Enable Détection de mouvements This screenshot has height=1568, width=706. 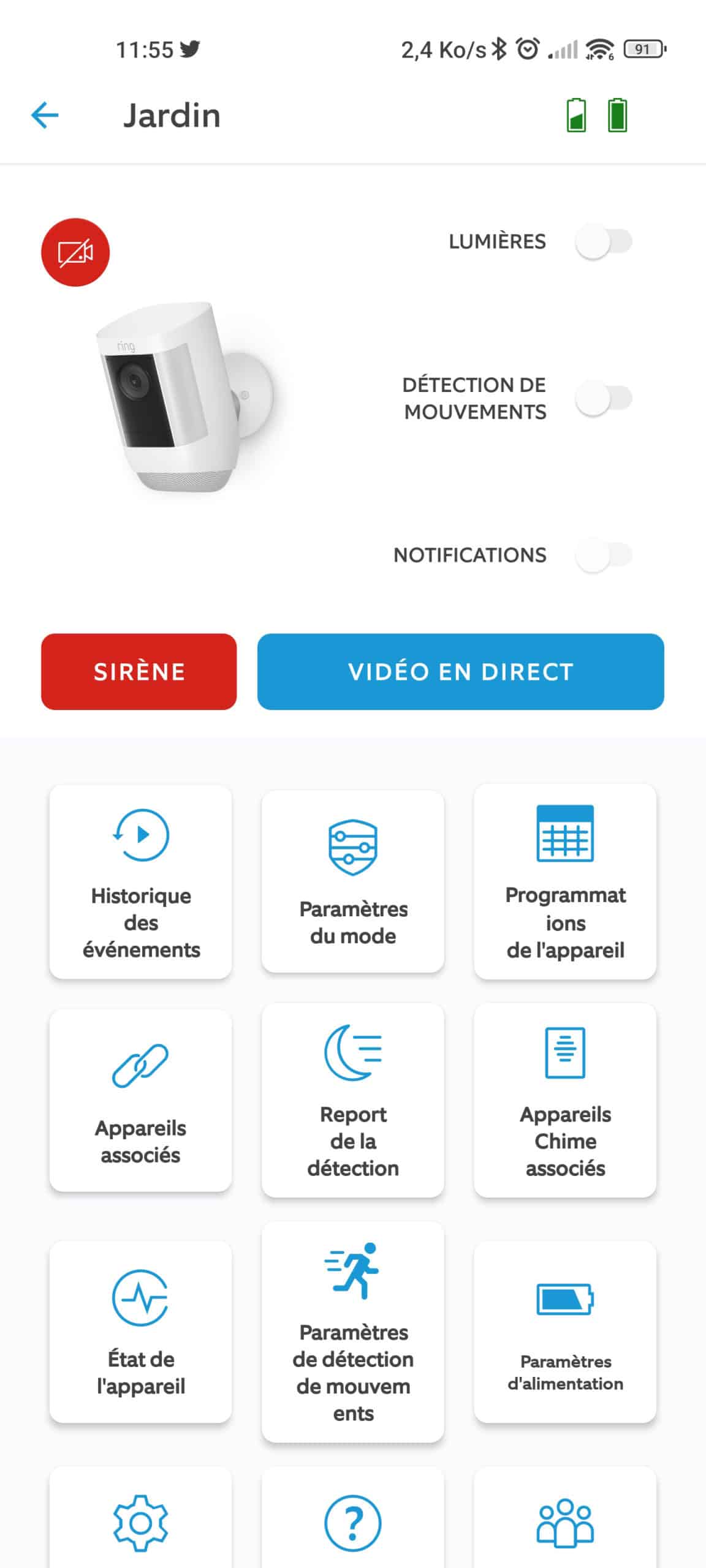pyautogui.click(x=603, y=398)
